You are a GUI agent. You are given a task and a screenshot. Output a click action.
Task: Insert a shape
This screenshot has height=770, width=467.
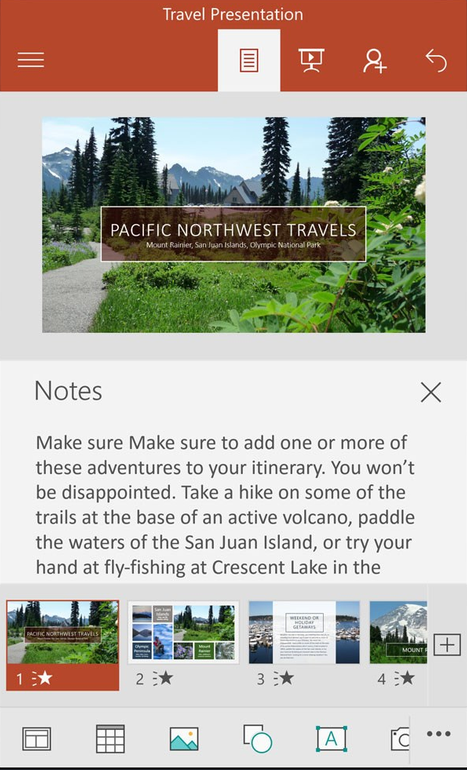258,739
